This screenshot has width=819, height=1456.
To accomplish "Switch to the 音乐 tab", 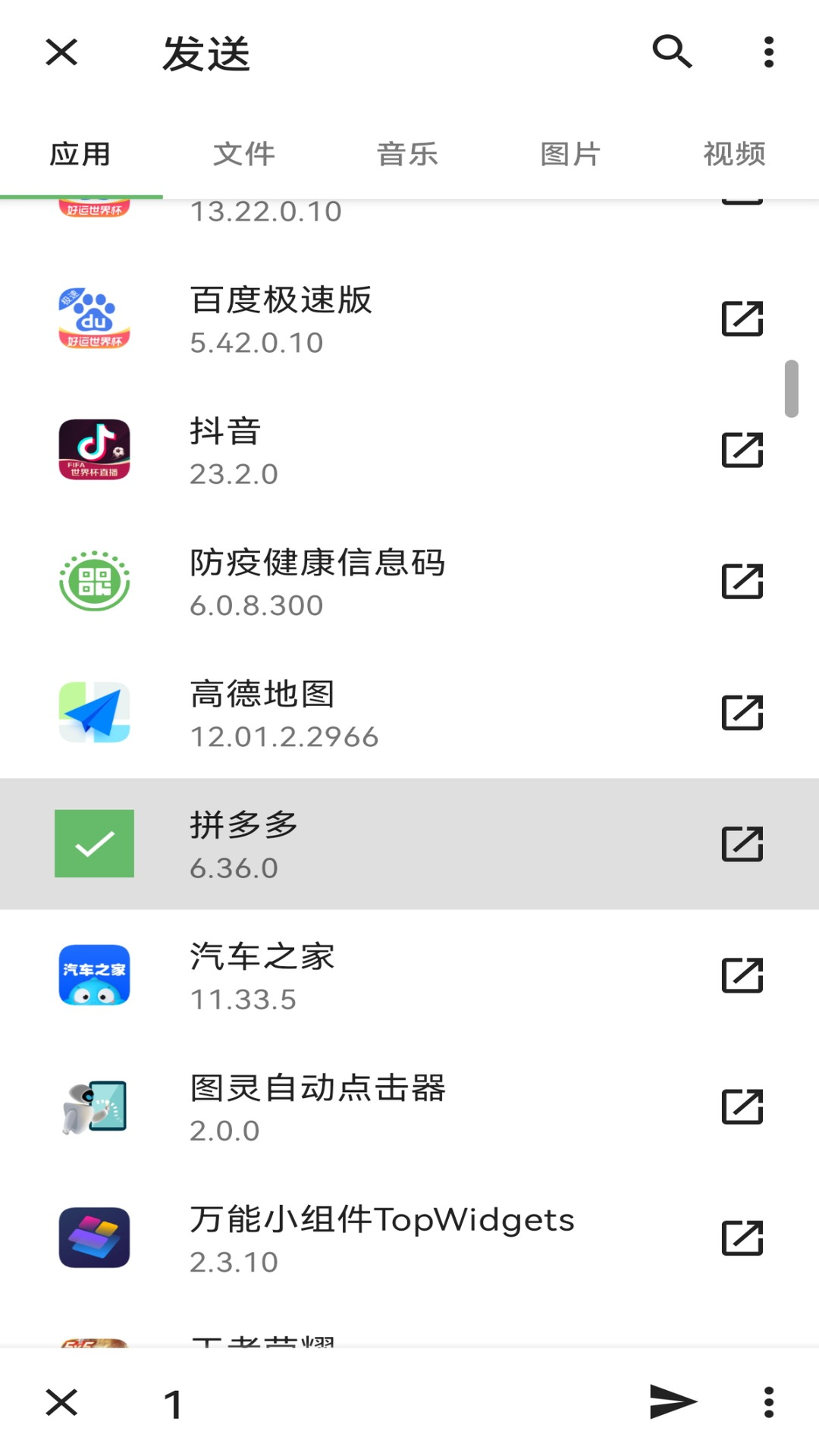I will [x=408, y=153].
